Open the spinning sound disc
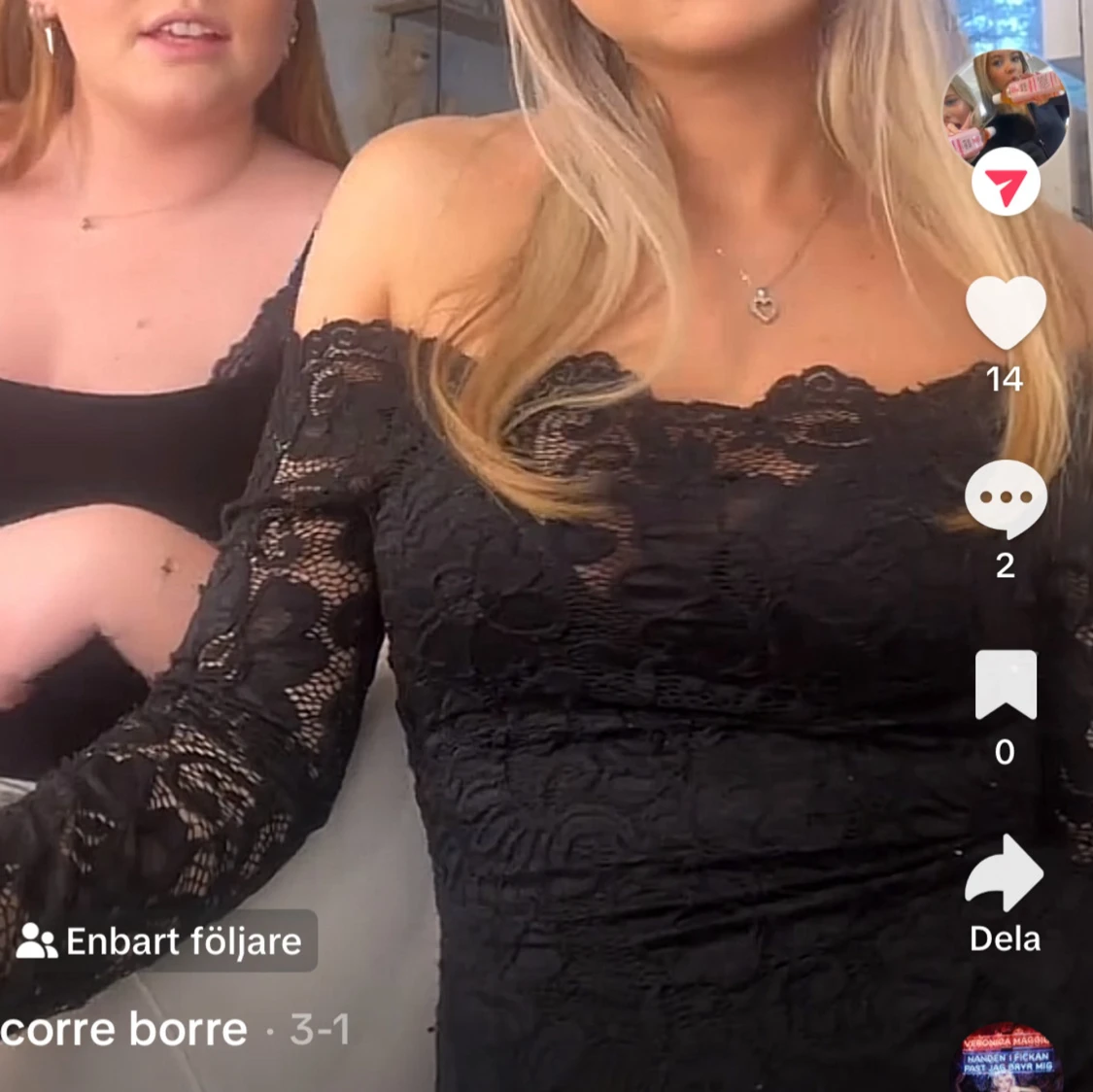This screenshot has width=1093, height=1092. pos(1007,1059)
